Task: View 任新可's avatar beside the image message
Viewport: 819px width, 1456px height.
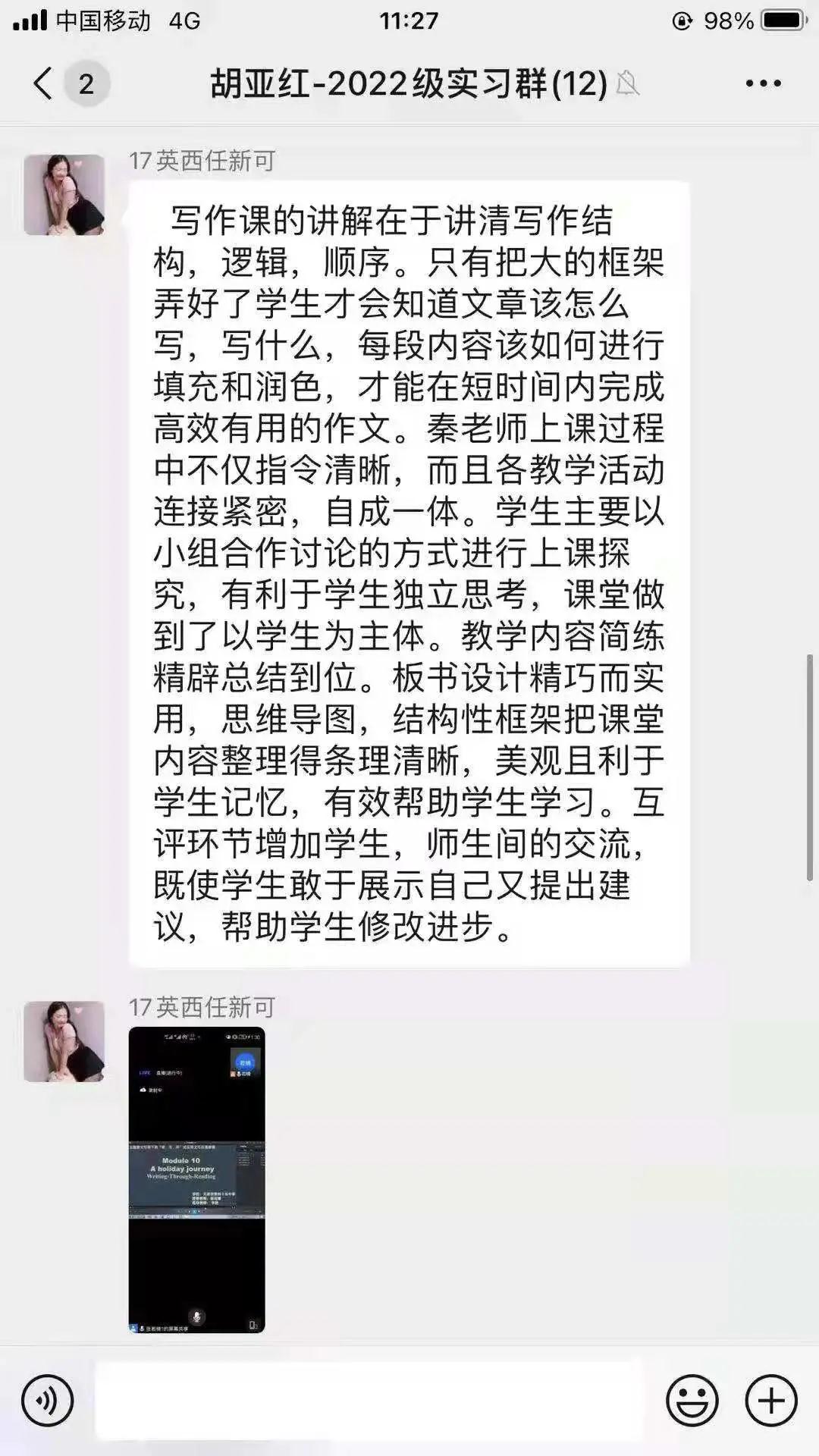Action: click(x=64, y=1041)
